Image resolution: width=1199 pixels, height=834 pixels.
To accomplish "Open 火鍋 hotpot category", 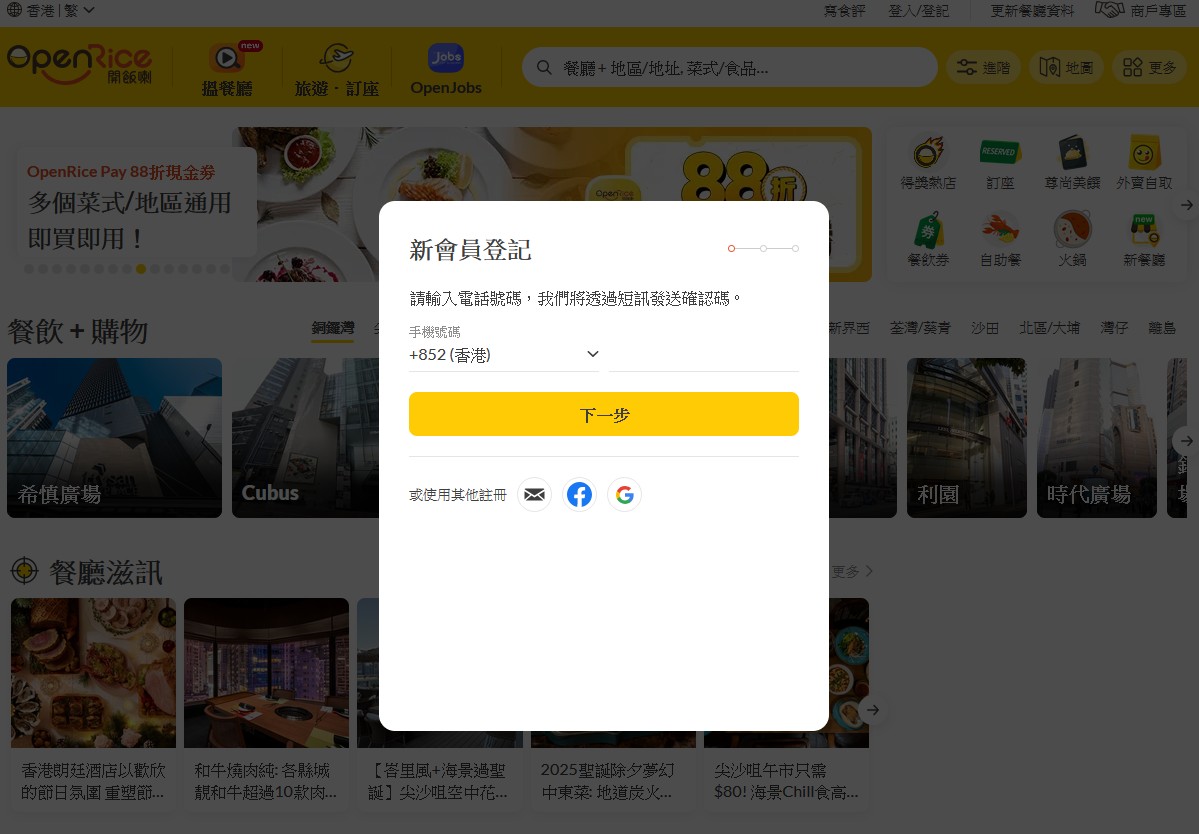I will point(1072,240).
